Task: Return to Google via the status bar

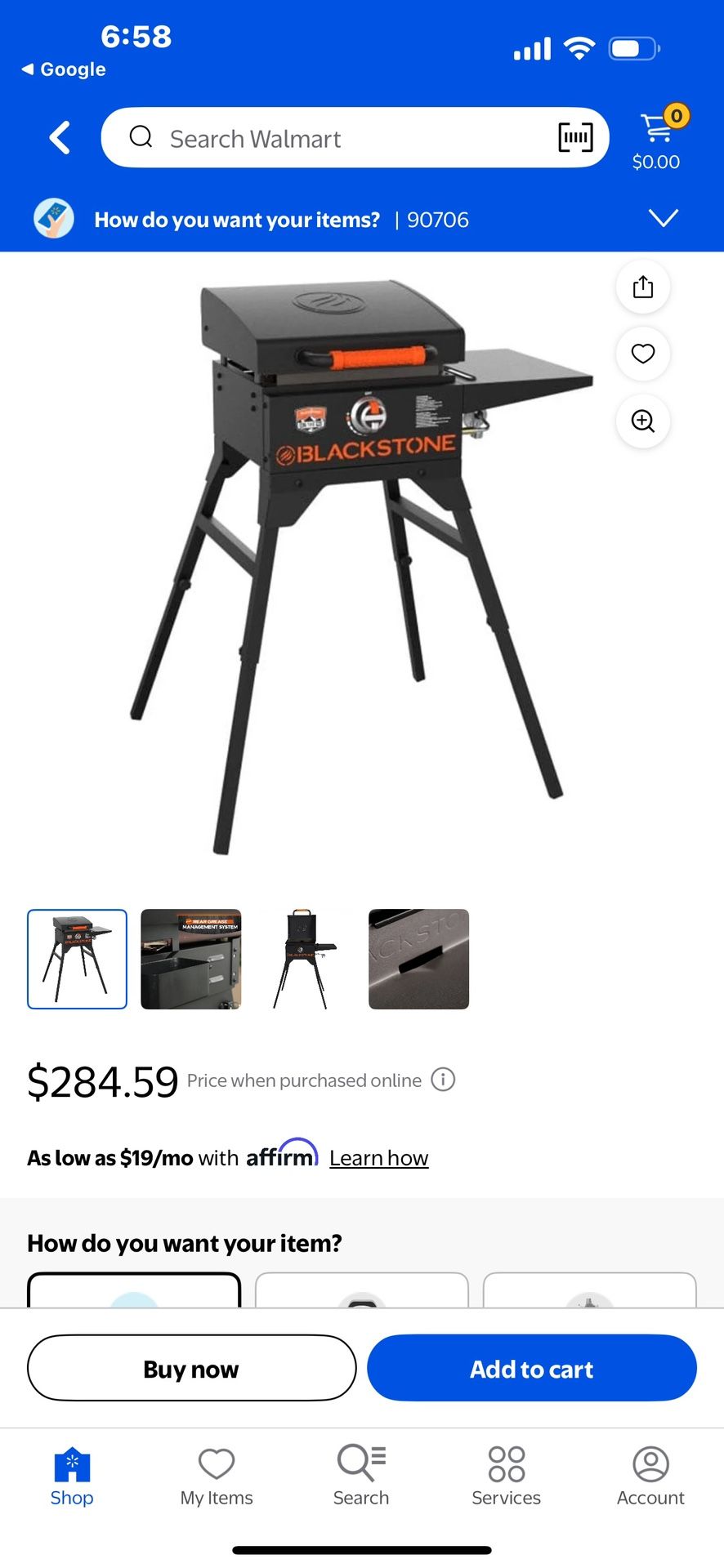Action: pos(64,69)
